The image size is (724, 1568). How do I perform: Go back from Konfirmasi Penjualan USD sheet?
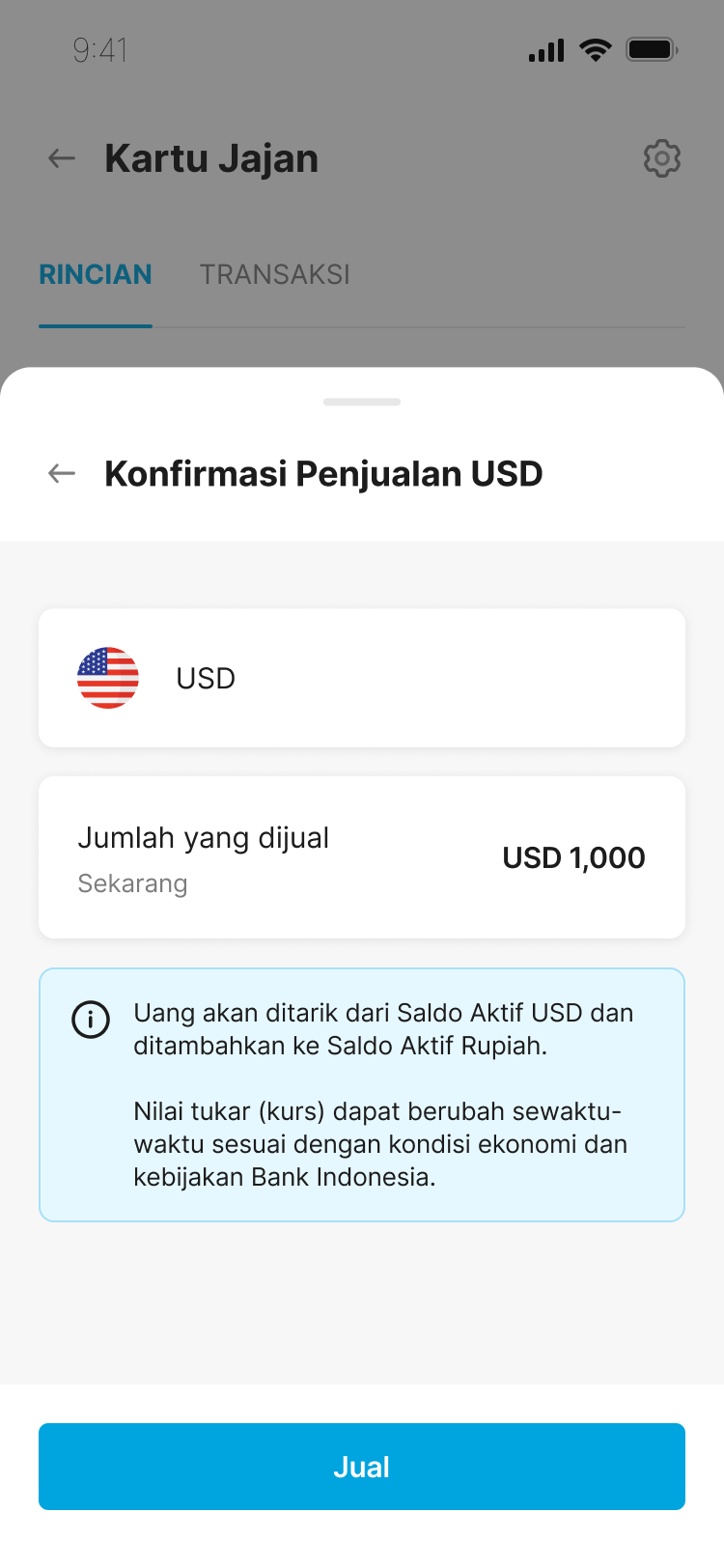click(x=62, y=473)
